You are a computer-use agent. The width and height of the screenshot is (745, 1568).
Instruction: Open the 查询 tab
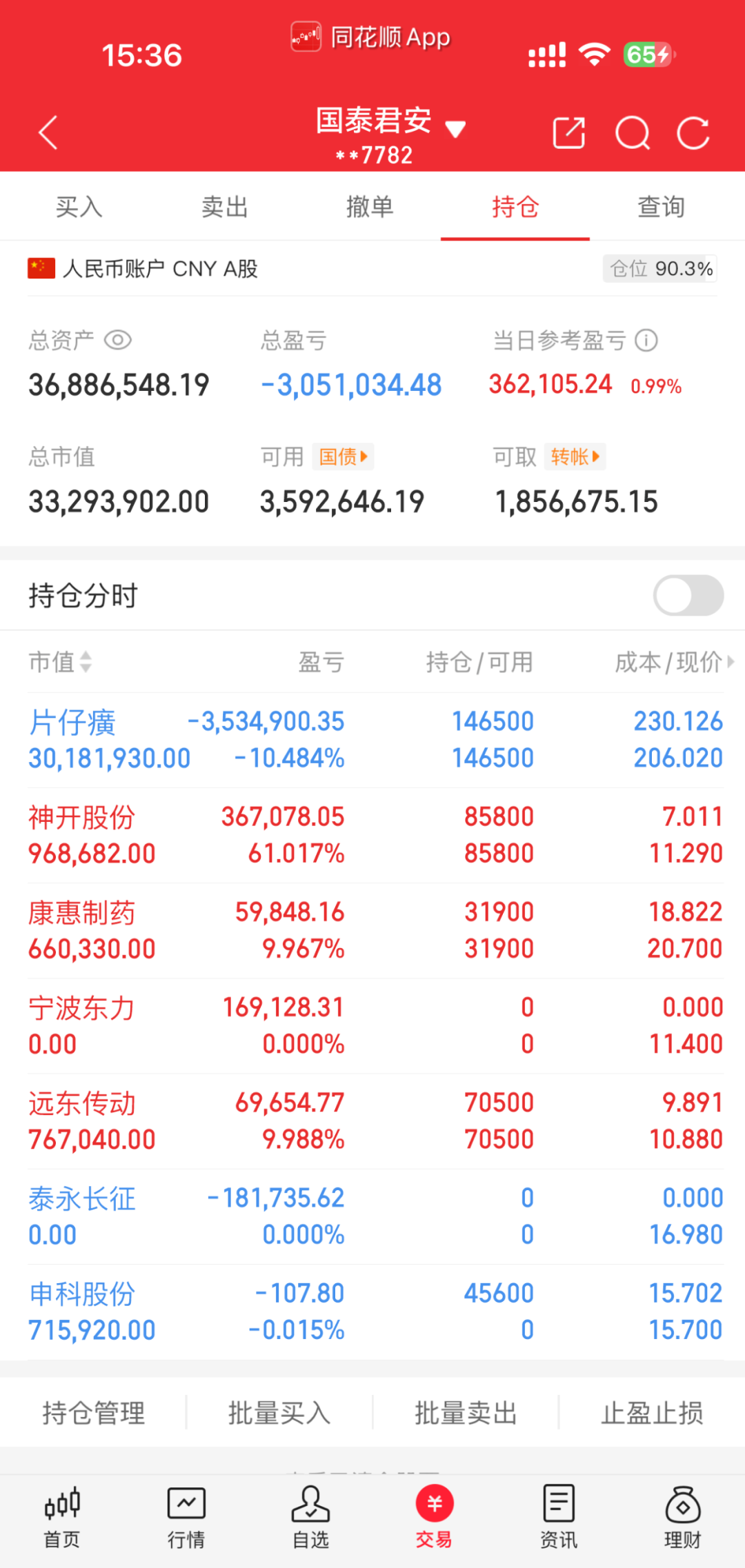click(x=661, y=207)
